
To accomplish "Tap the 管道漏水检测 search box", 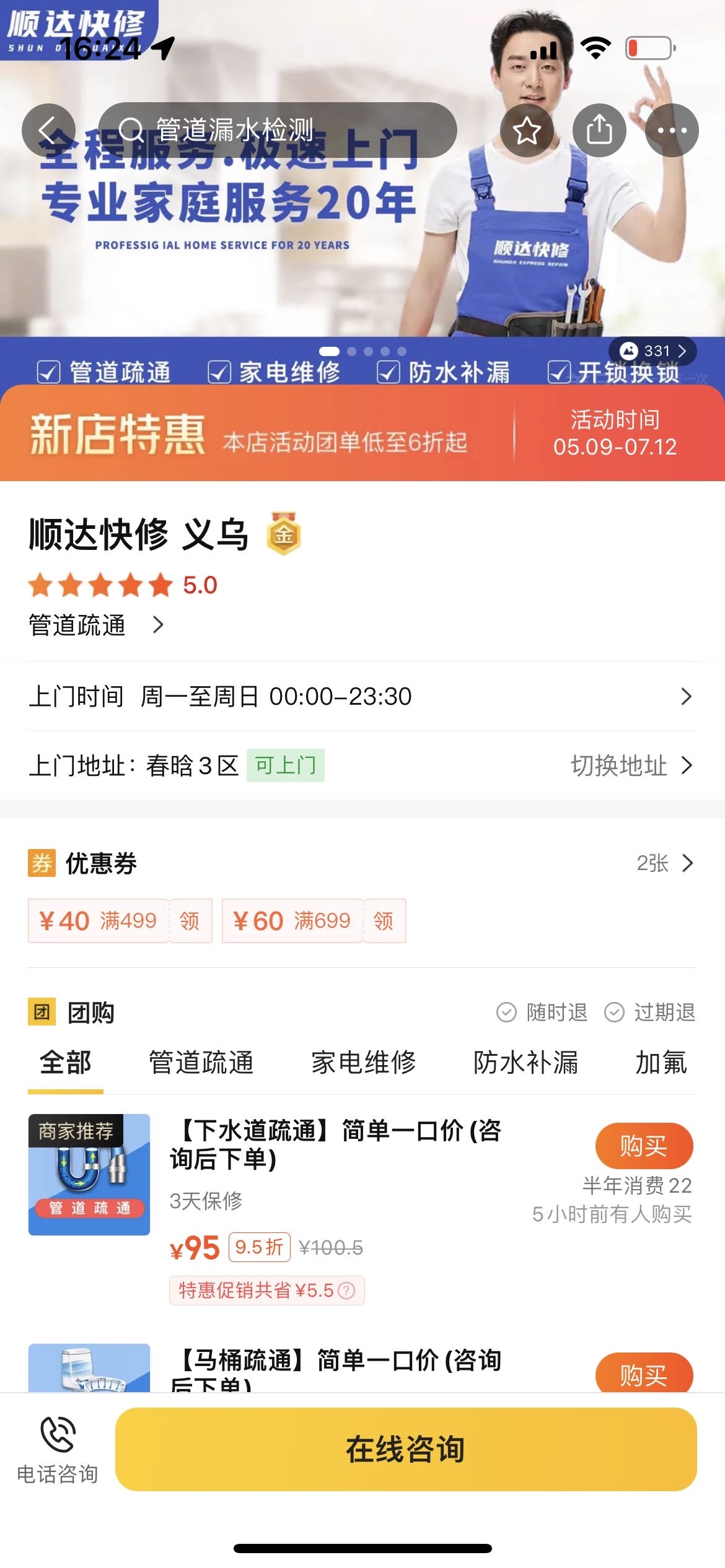I will [277, 130].
